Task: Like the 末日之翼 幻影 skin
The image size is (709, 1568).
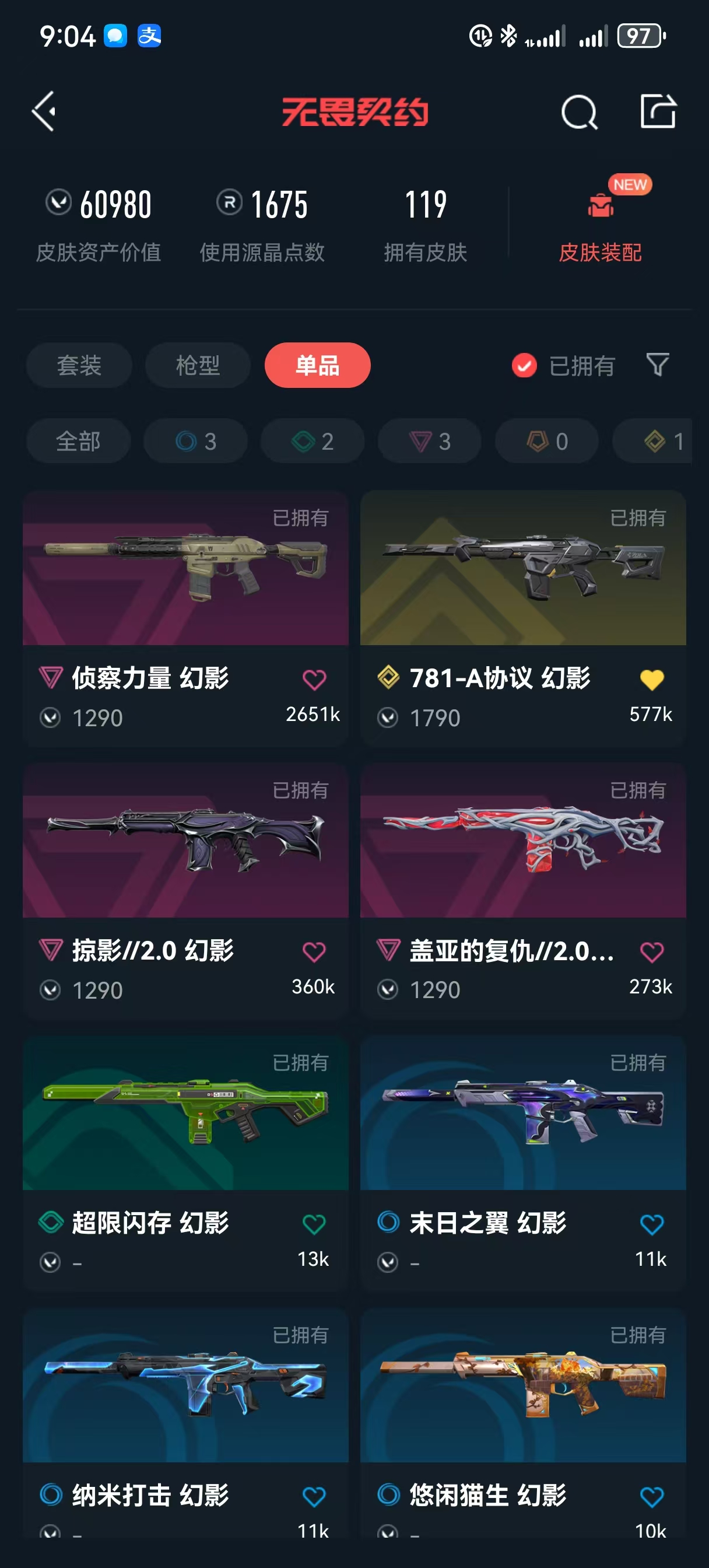Action: coord(652,1224)
